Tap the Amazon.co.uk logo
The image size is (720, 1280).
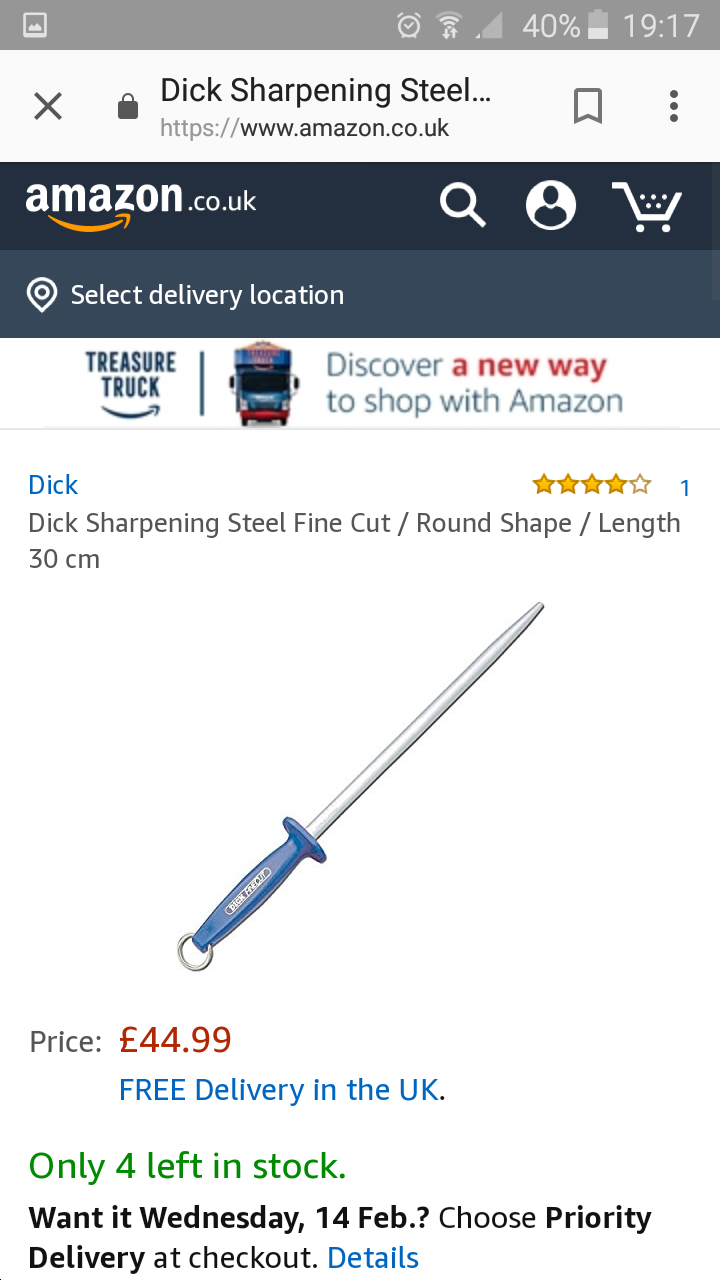point(141,204)
